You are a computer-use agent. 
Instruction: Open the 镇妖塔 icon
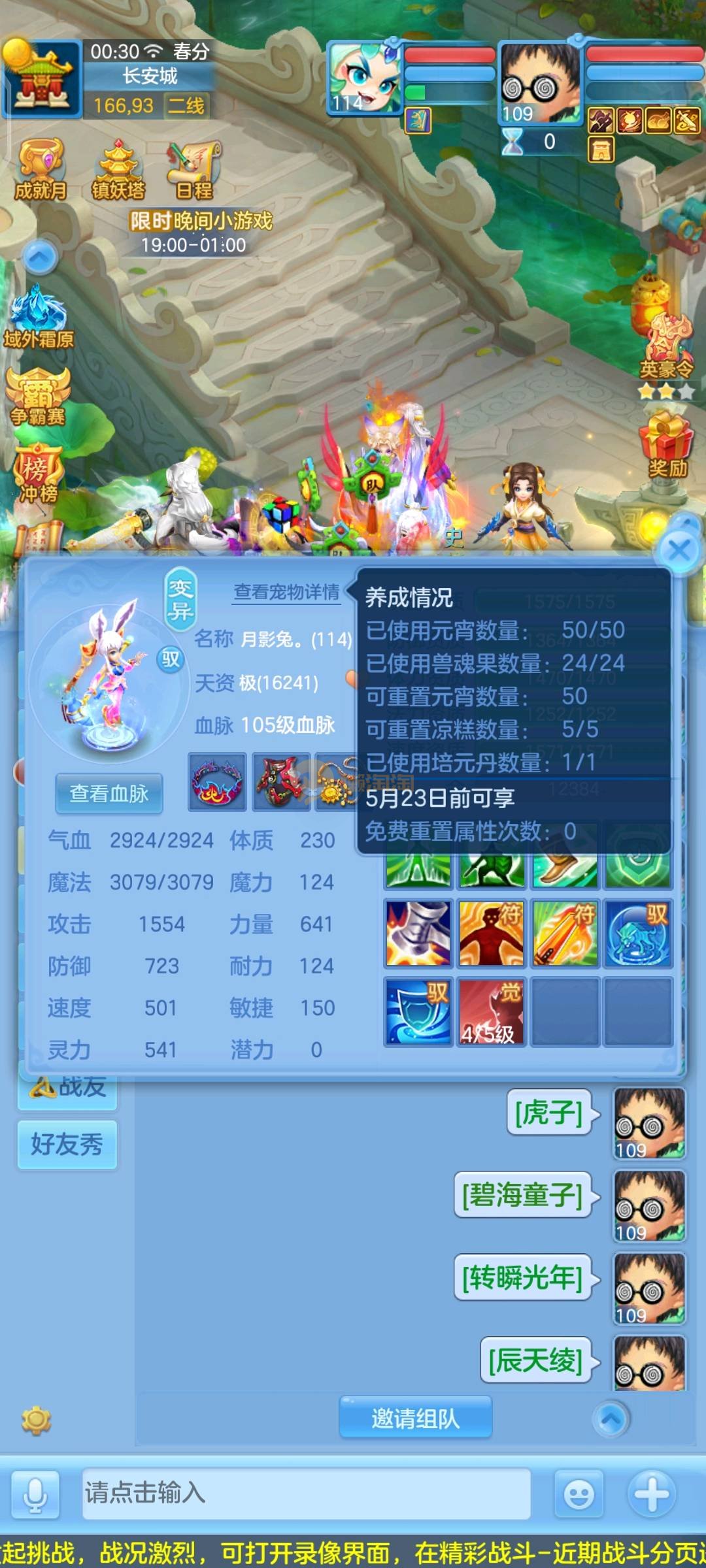tap(118, 170)
